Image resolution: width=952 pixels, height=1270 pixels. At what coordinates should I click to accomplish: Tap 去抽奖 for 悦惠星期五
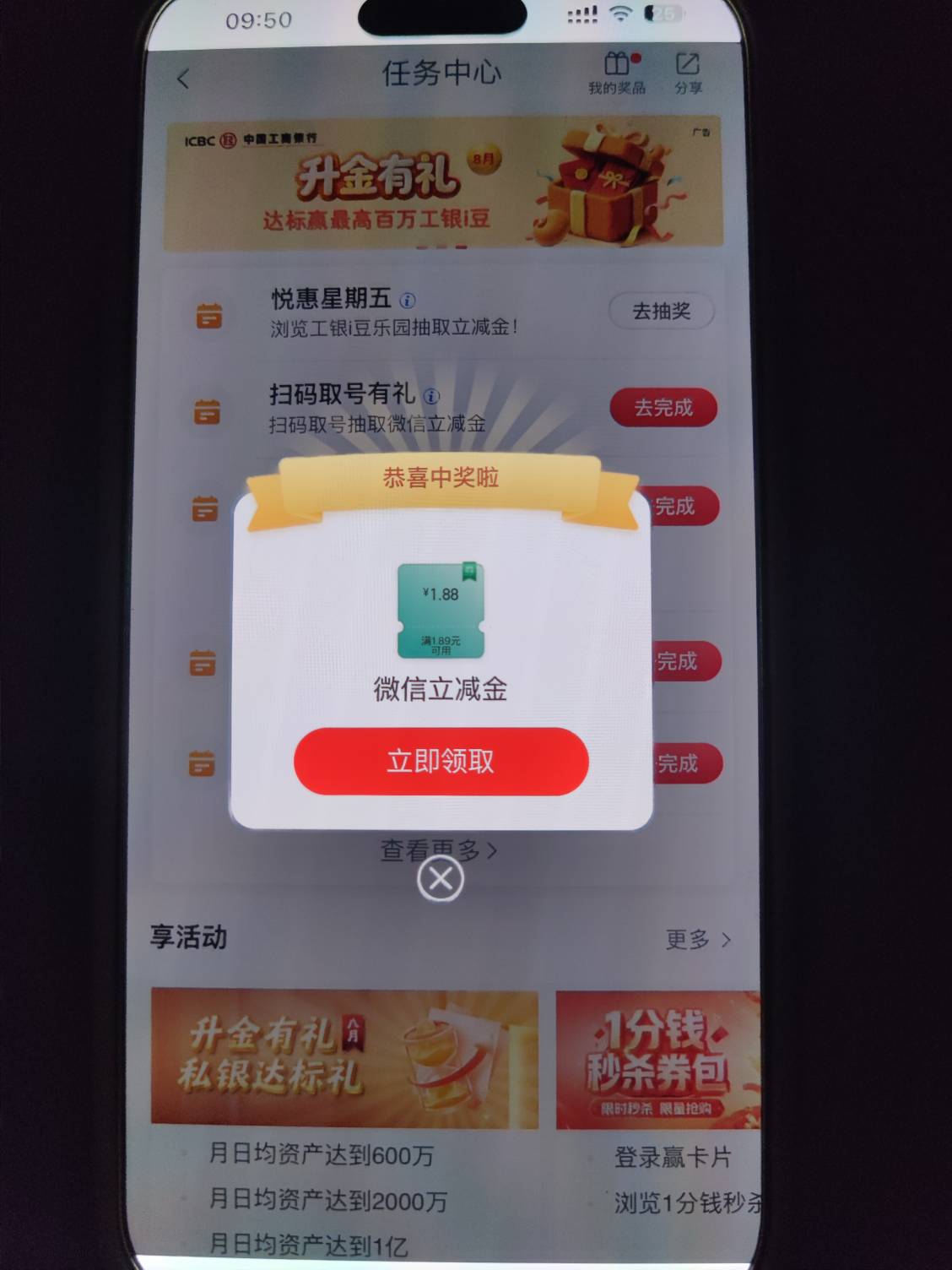coord(662,312)
